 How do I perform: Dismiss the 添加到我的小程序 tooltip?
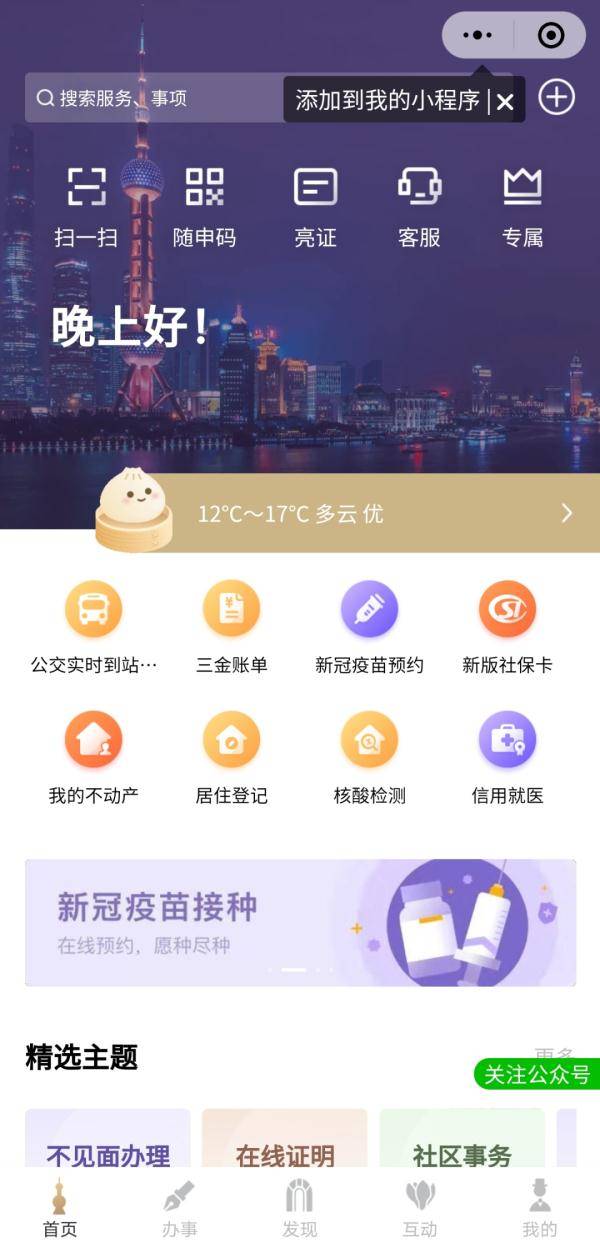click(505, 101)
